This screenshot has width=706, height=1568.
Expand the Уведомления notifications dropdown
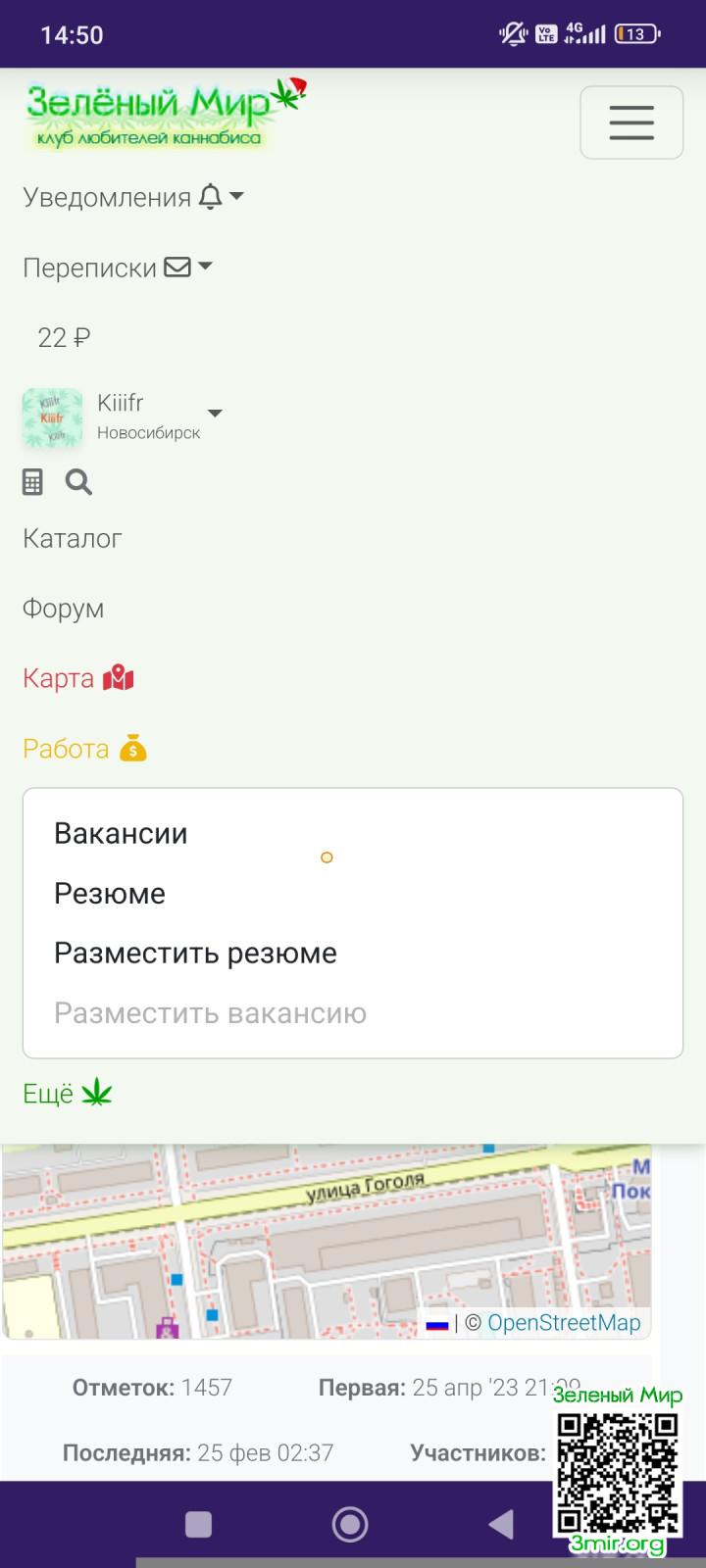132,197
